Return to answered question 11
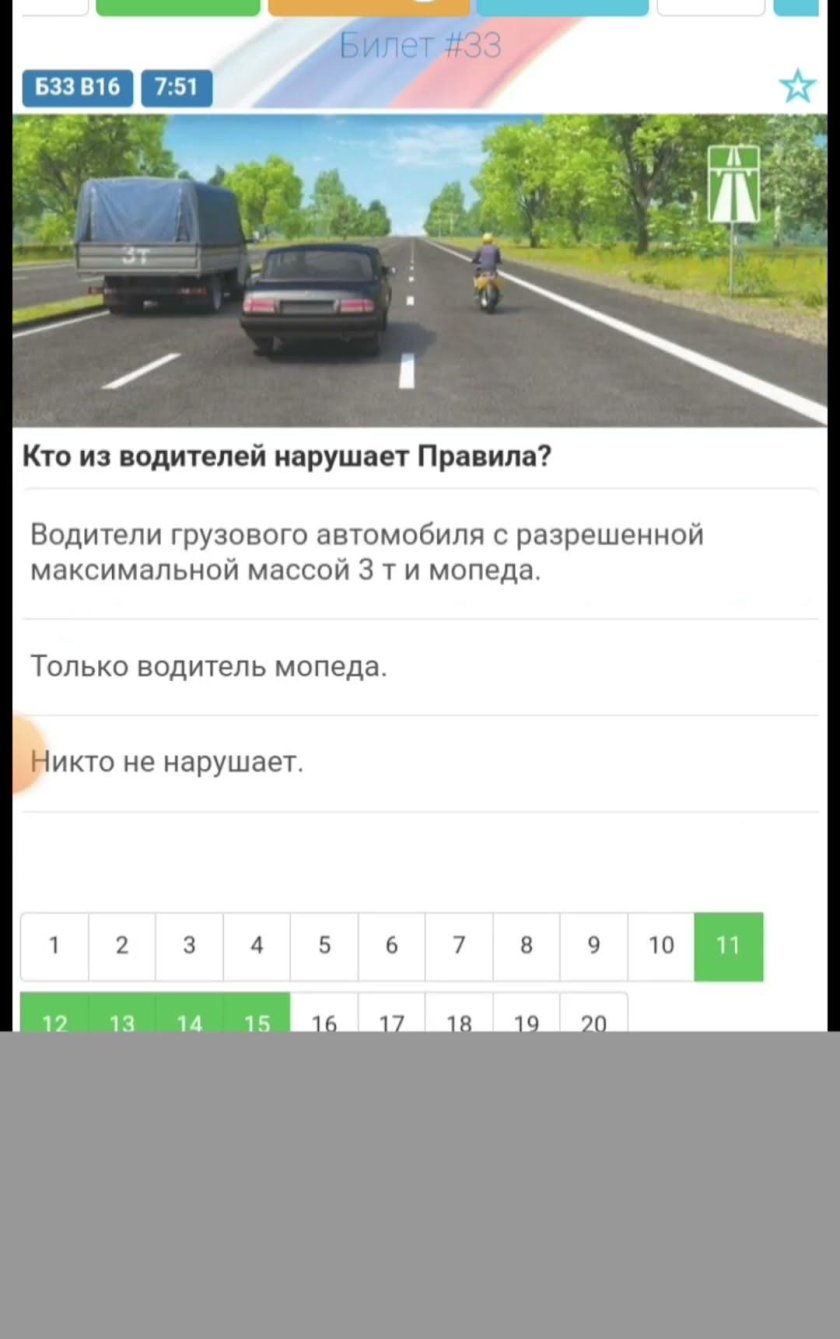 point(728,946)
